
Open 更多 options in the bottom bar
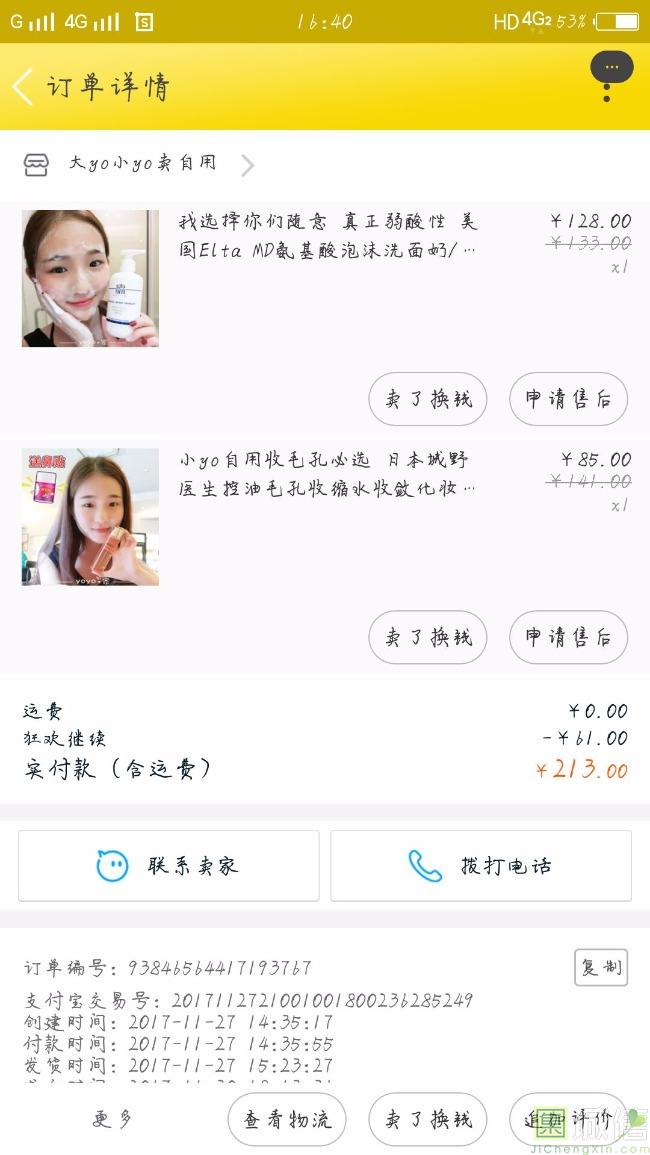[x=112, y=1119]
